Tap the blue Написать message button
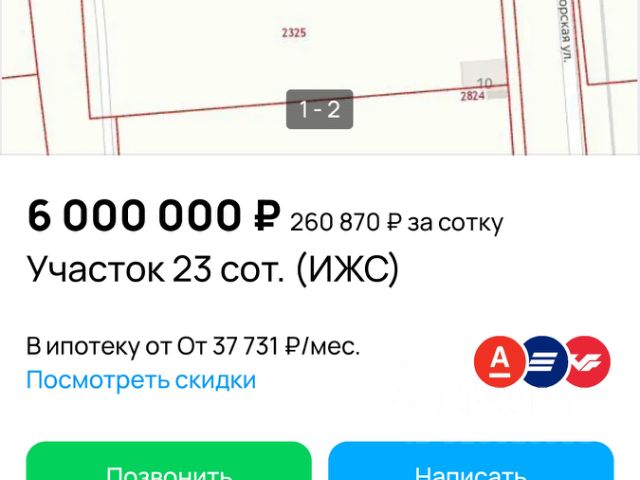The height and width of the screenshot is (480, 640). pyautogui.click(x=470, y=464)
